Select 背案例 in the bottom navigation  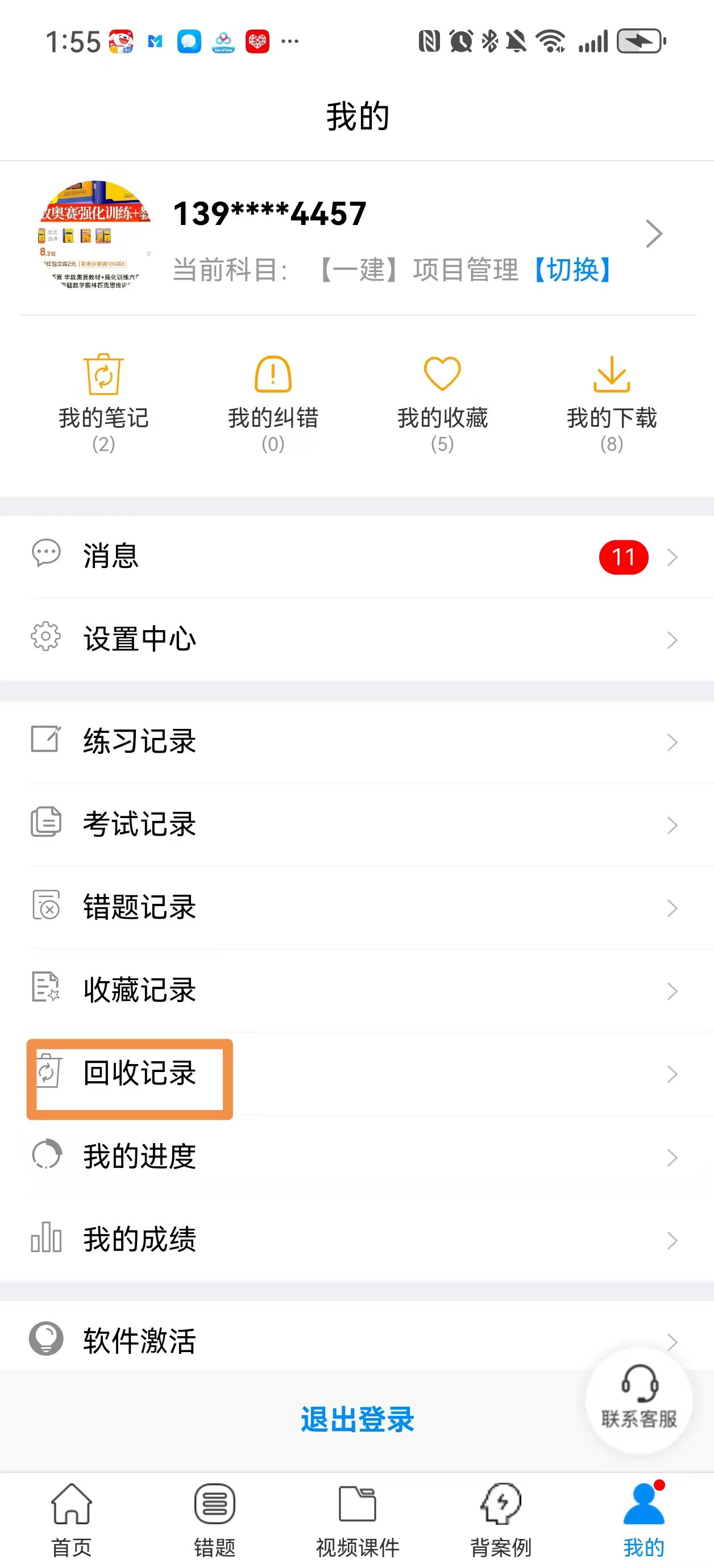tap(501, 1522)
